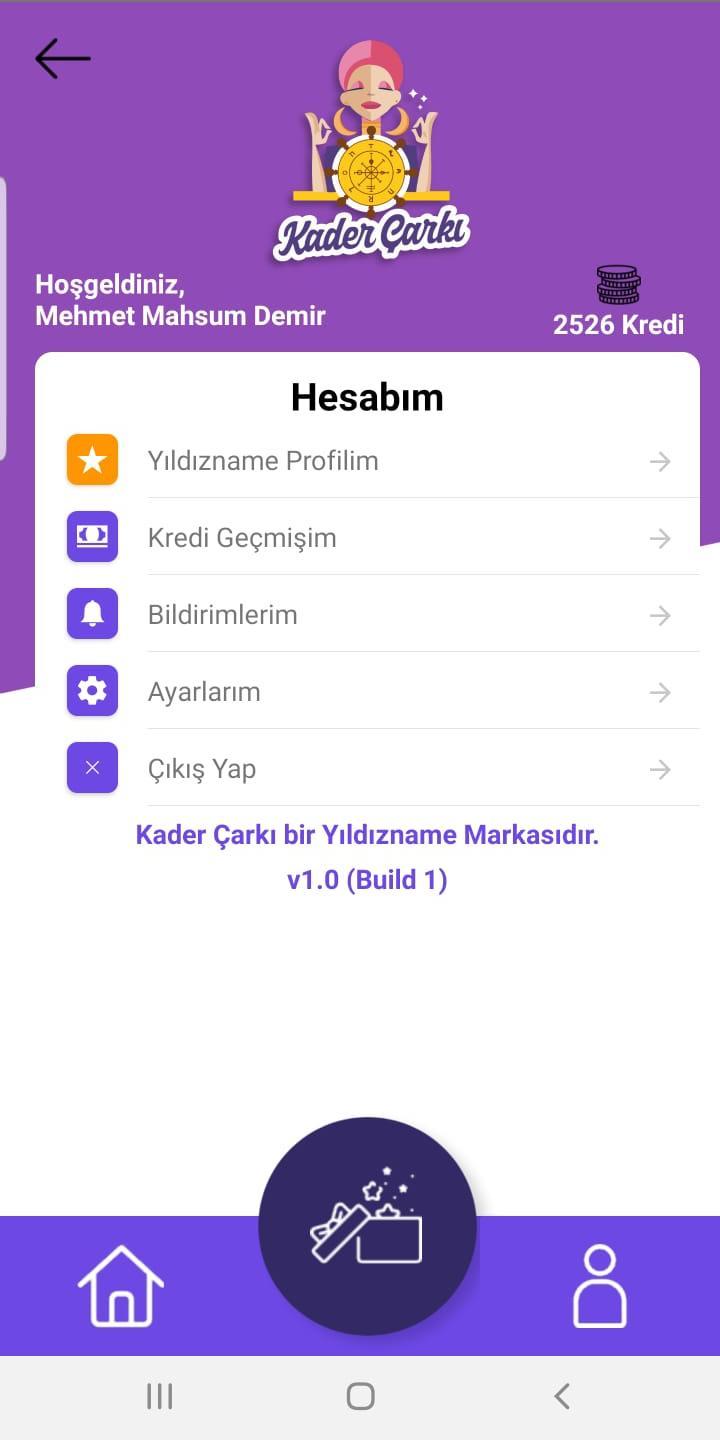
Task: Switch to the profile tab
Action: pos(599,1286)
